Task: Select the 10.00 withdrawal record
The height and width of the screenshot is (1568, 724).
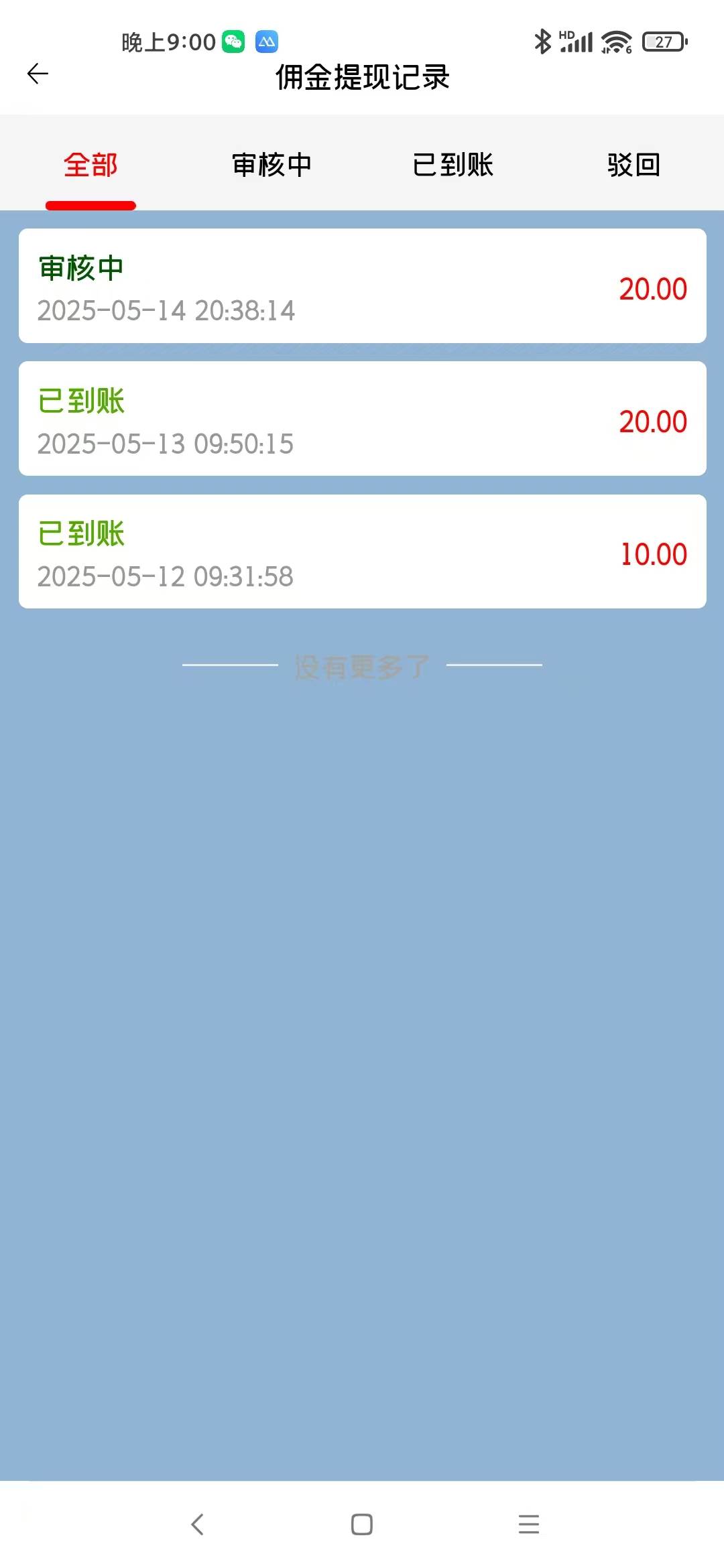Action: pyautogui.click(x=362, y=551)
